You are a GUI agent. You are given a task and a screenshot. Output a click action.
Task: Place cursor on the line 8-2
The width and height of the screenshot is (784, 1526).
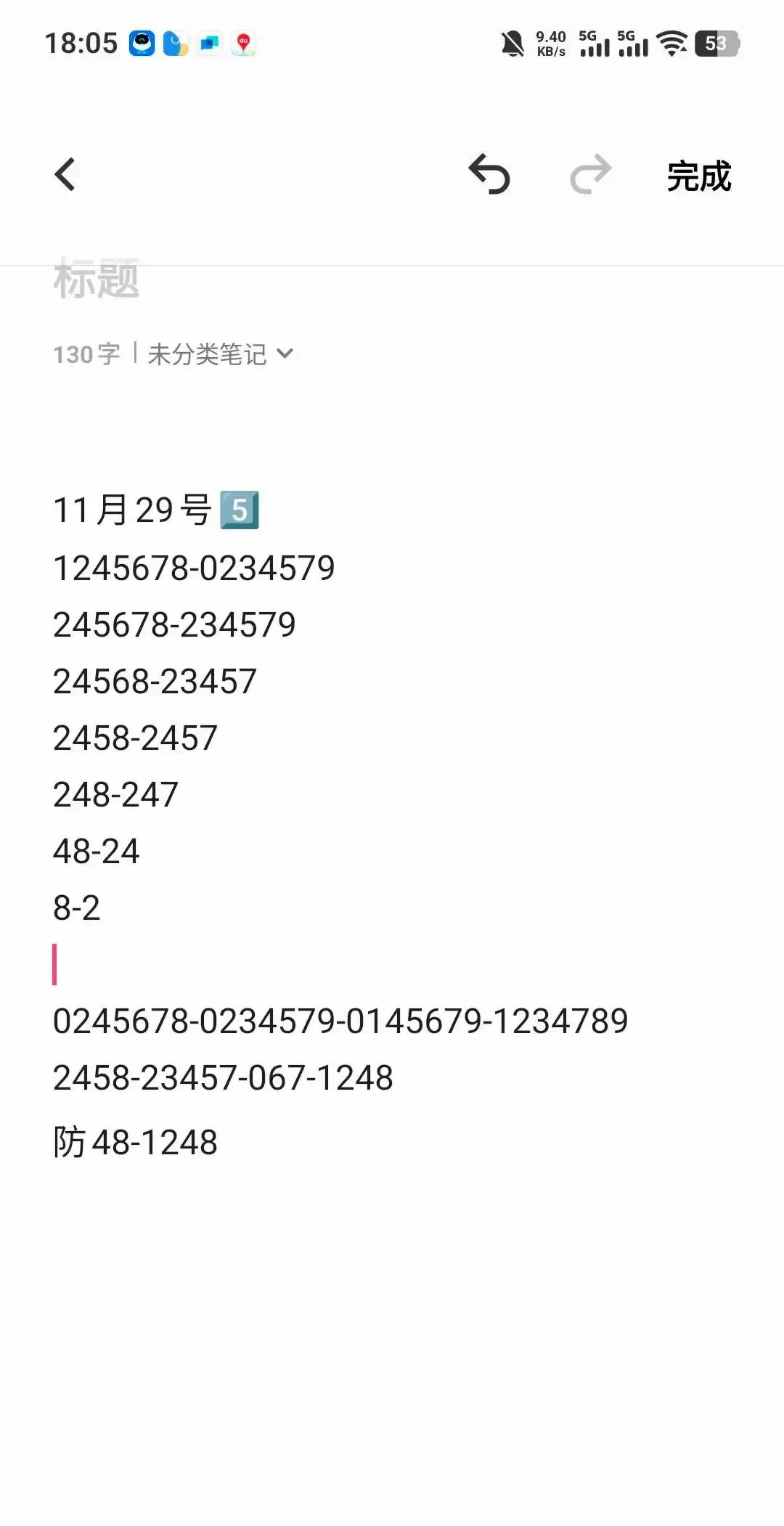(76, 907)
